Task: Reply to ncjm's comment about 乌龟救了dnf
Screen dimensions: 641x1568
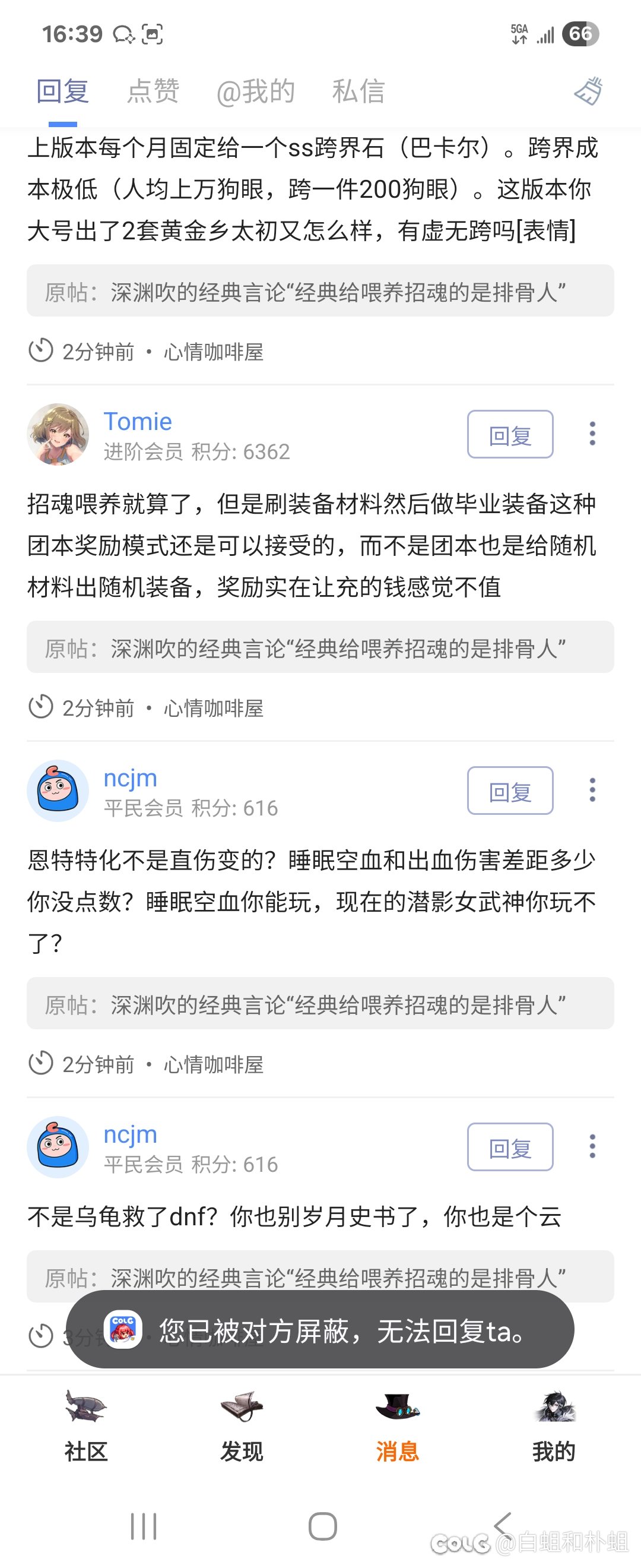Action: tap(510, 1147)
